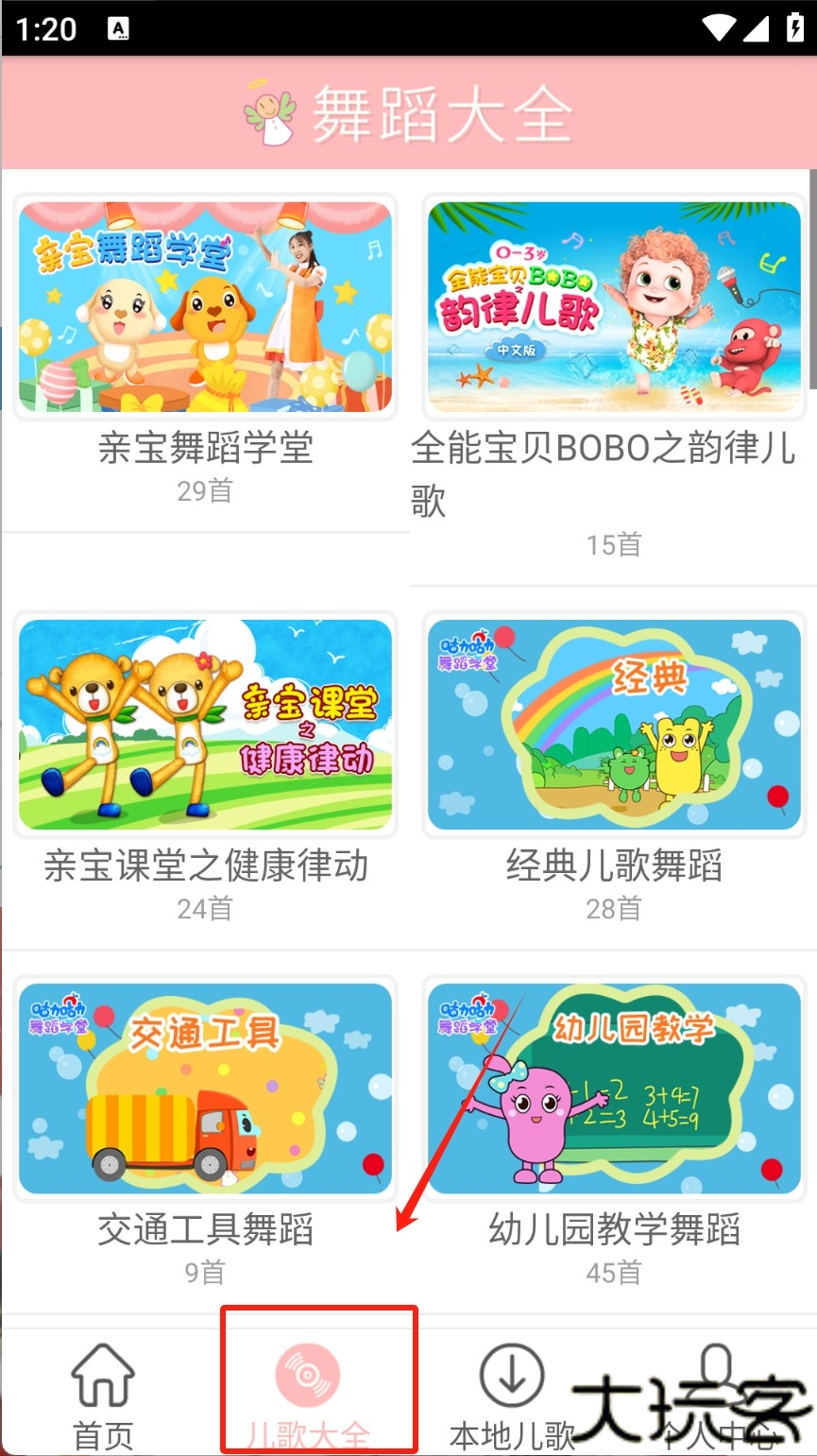817x1456 pixels.
Task: Go to the 首页 home tab
Action: coord(103,1394)
